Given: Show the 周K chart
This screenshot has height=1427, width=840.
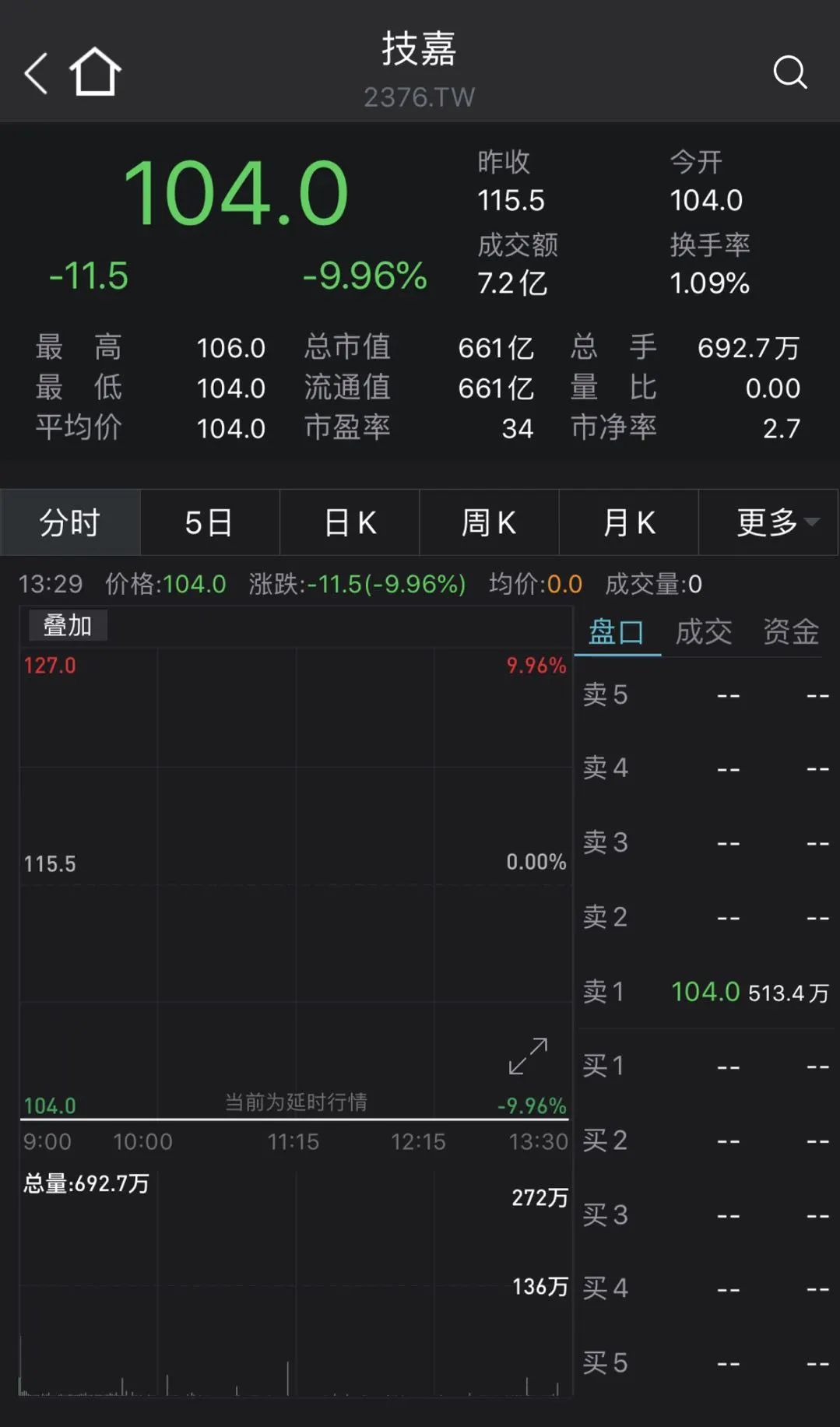Looking at the screenshot, I should pyautogui.click(x=489, y=522).
